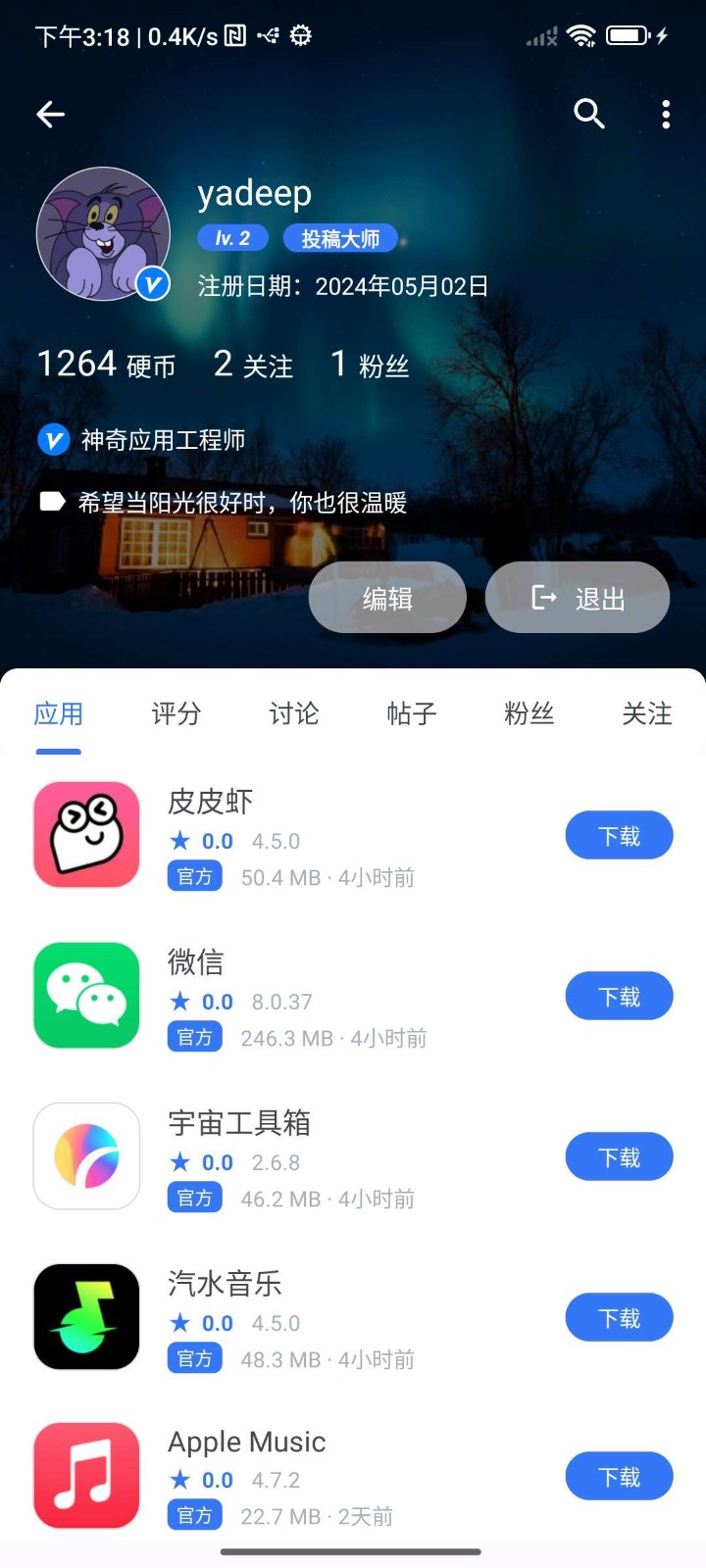The height and width of the screenshot is (1568, 706).
Task: Open the lv. 2 level badge
Action: tap(232, 237)
